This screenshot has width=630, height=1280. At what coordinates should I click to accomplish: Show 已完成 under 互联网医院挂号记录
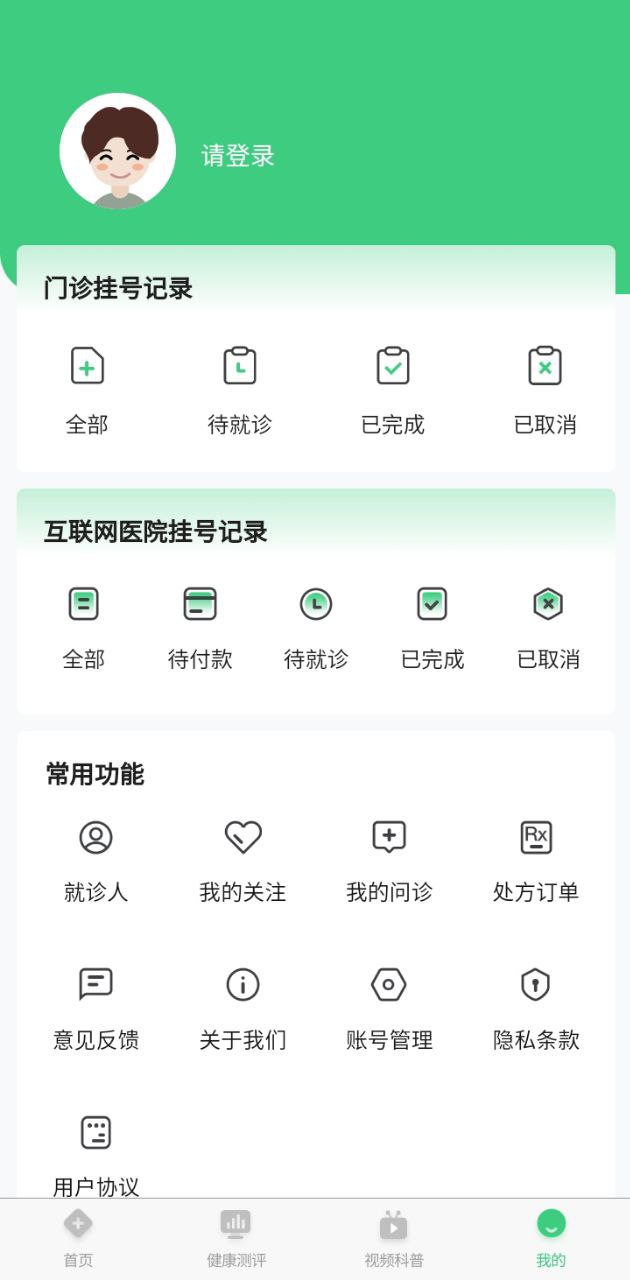click(432, 626)
